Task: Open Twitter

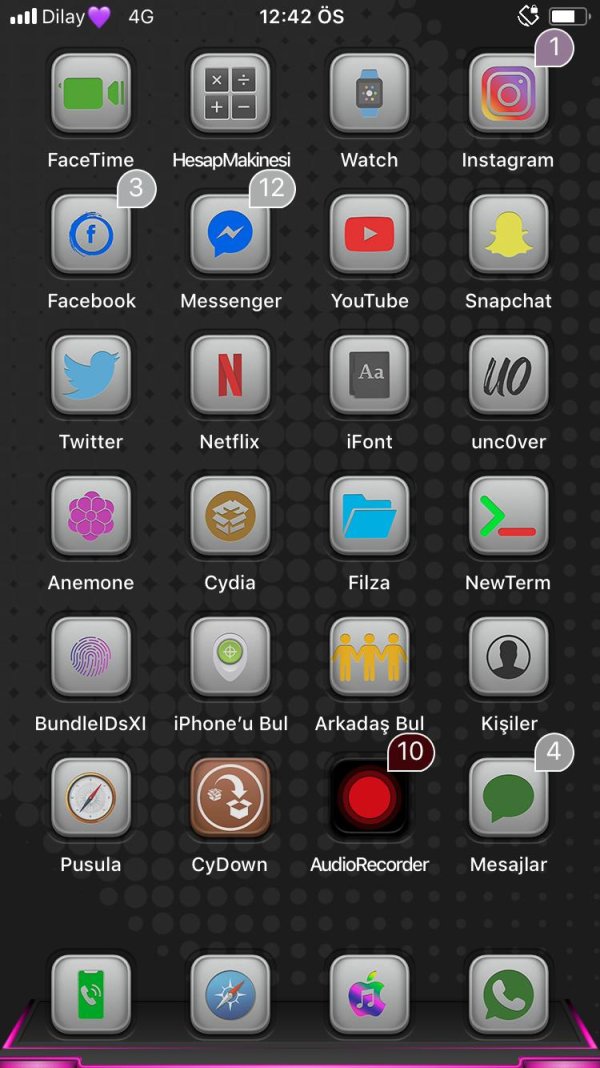Action: click(91, 376)
